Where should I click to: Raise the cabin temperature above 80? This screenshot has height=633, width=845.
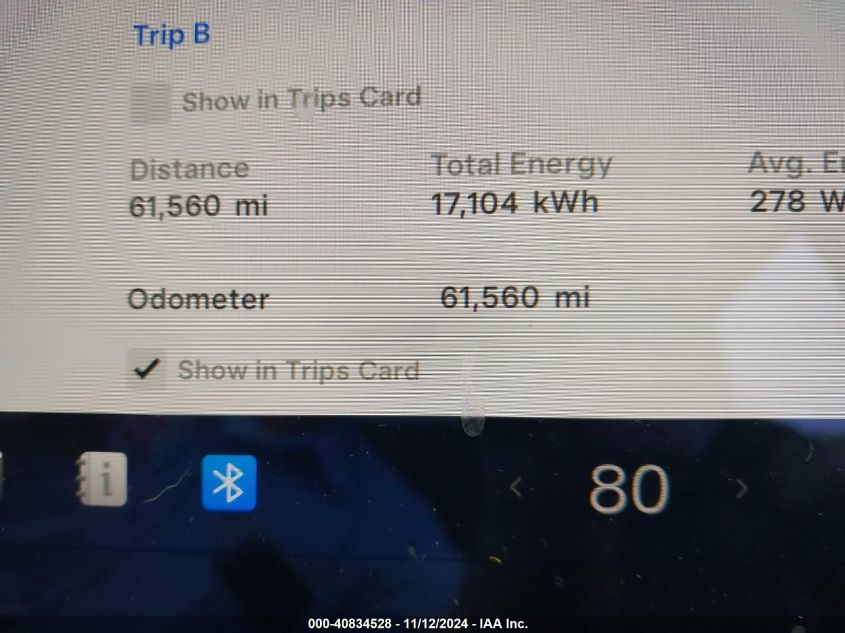pyautogui.click(x=741, y=488)
